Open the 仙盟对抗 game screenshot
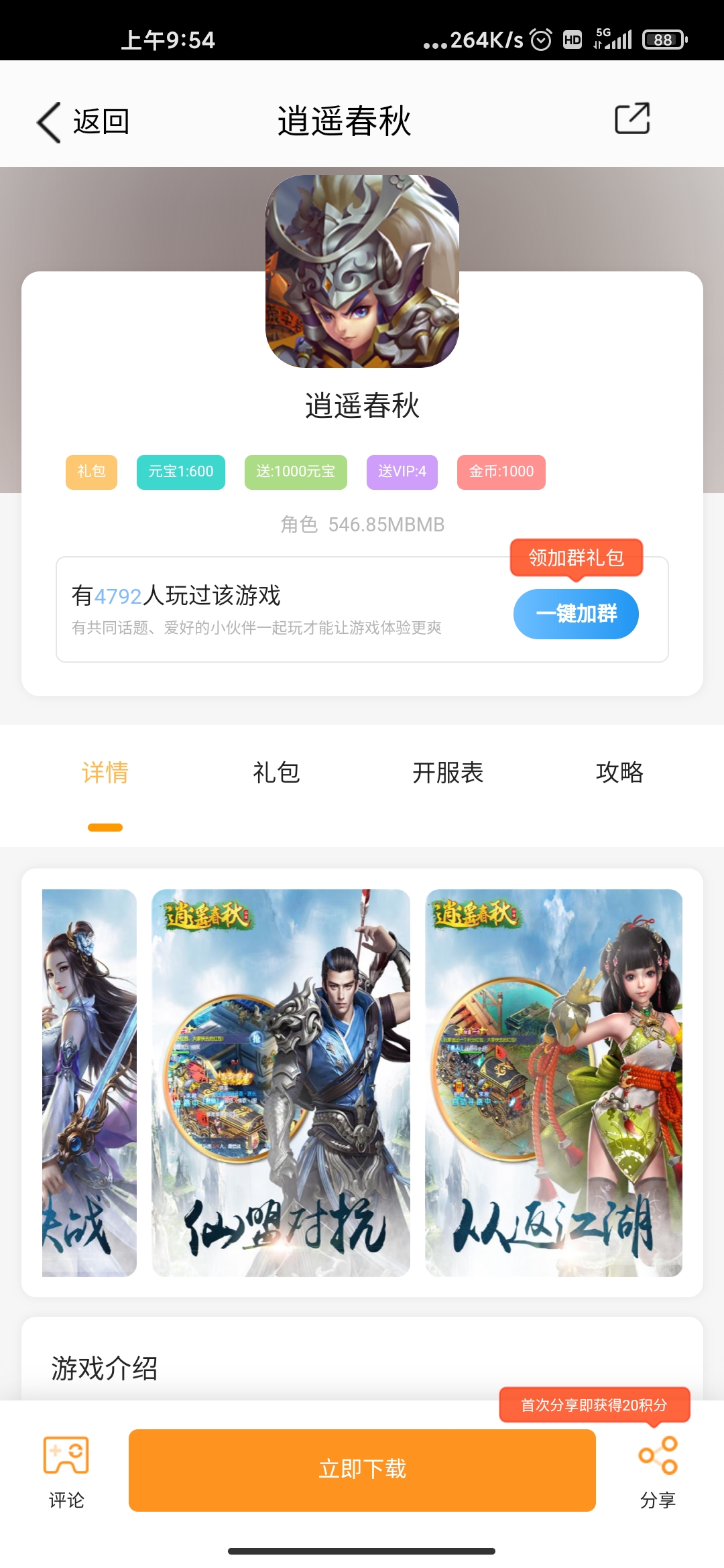Image resolution: width=724 pixels, height=1568 pixels. 281,1082
